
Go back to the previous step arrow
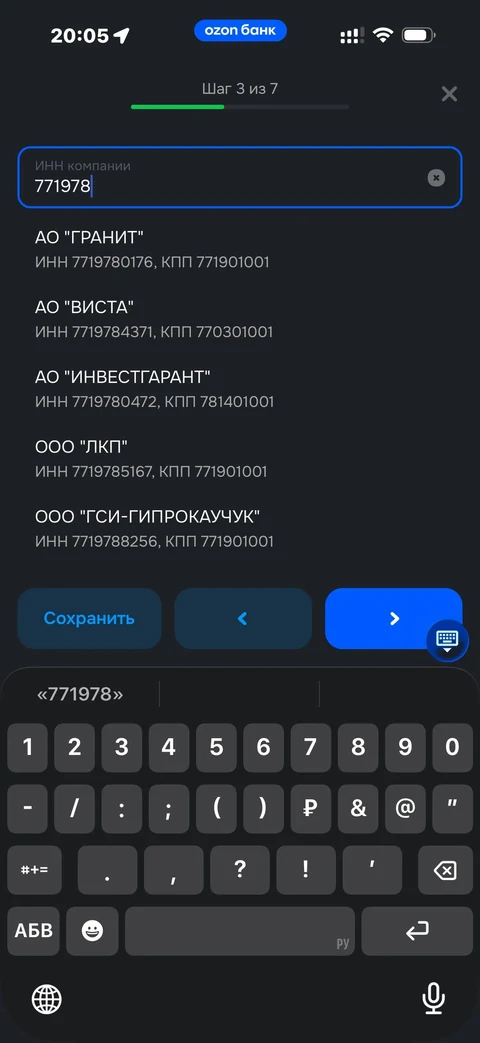[x=243, y=619]
